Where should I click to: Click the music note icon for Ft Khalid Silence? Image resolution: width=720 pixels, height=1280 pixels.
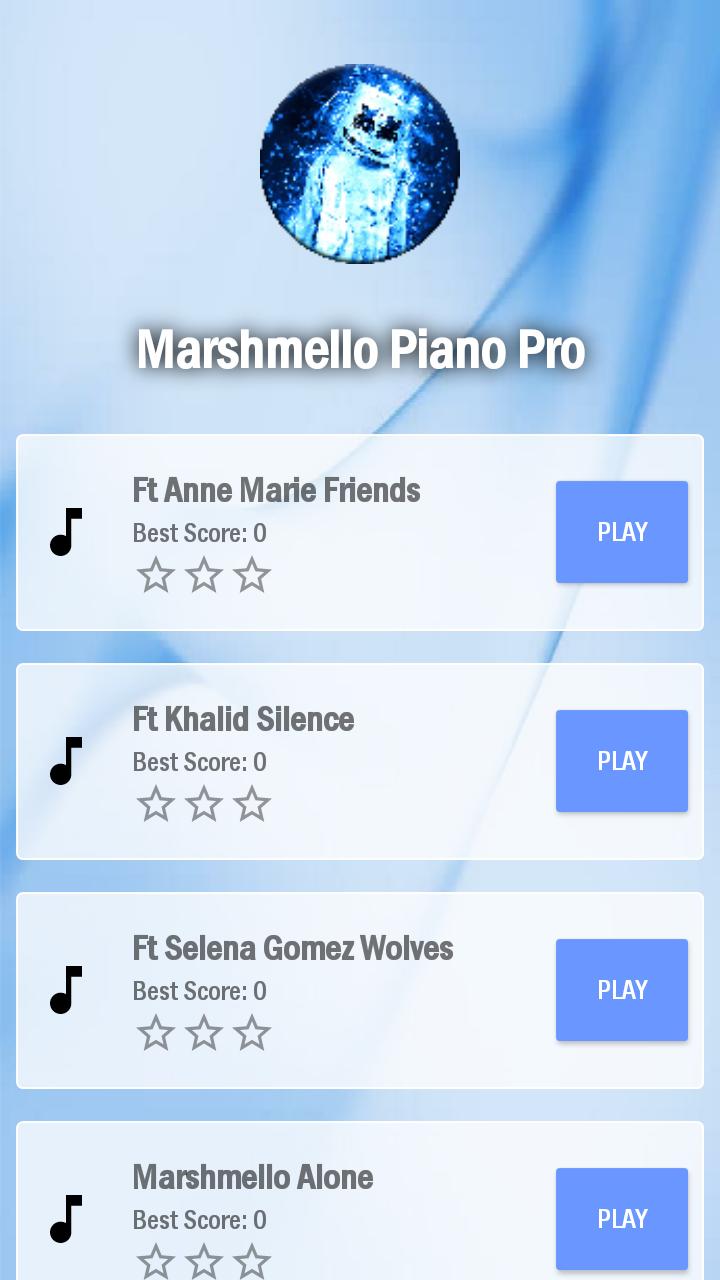point(65,762)
